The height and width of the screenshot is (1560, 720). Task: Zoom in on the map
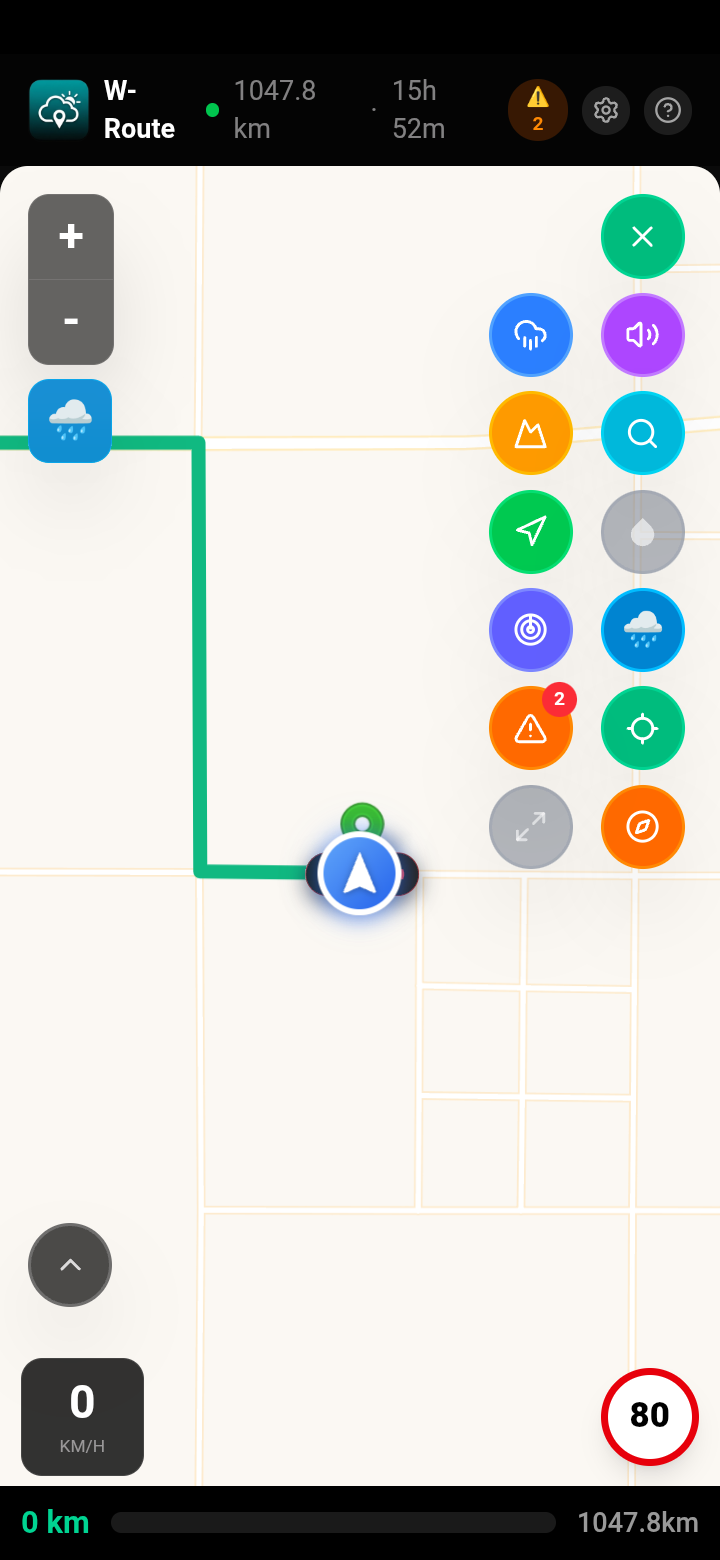(71, 237)
